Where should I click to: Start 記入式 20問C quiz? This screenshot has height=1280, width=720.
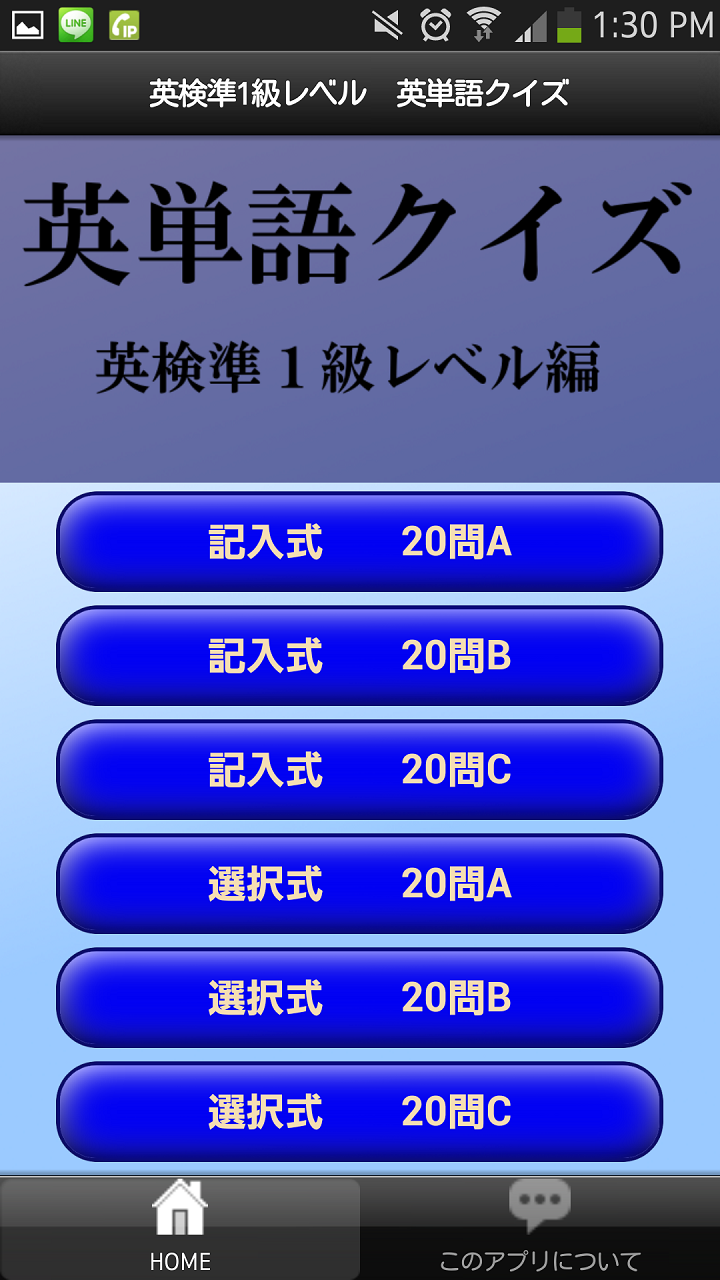360,770
